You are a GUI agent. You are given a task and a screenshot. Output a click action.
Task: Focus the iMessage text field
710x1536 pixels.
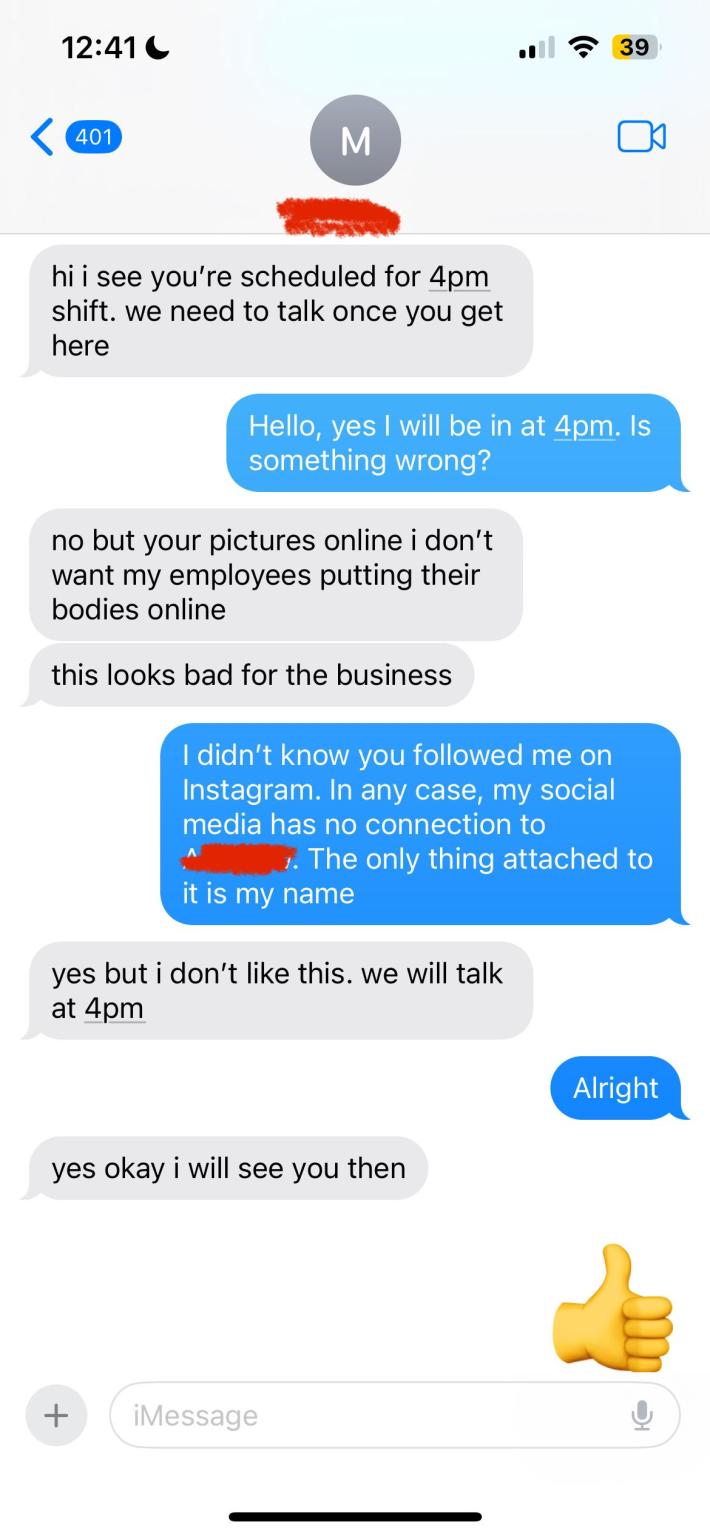click(370, 1415)
